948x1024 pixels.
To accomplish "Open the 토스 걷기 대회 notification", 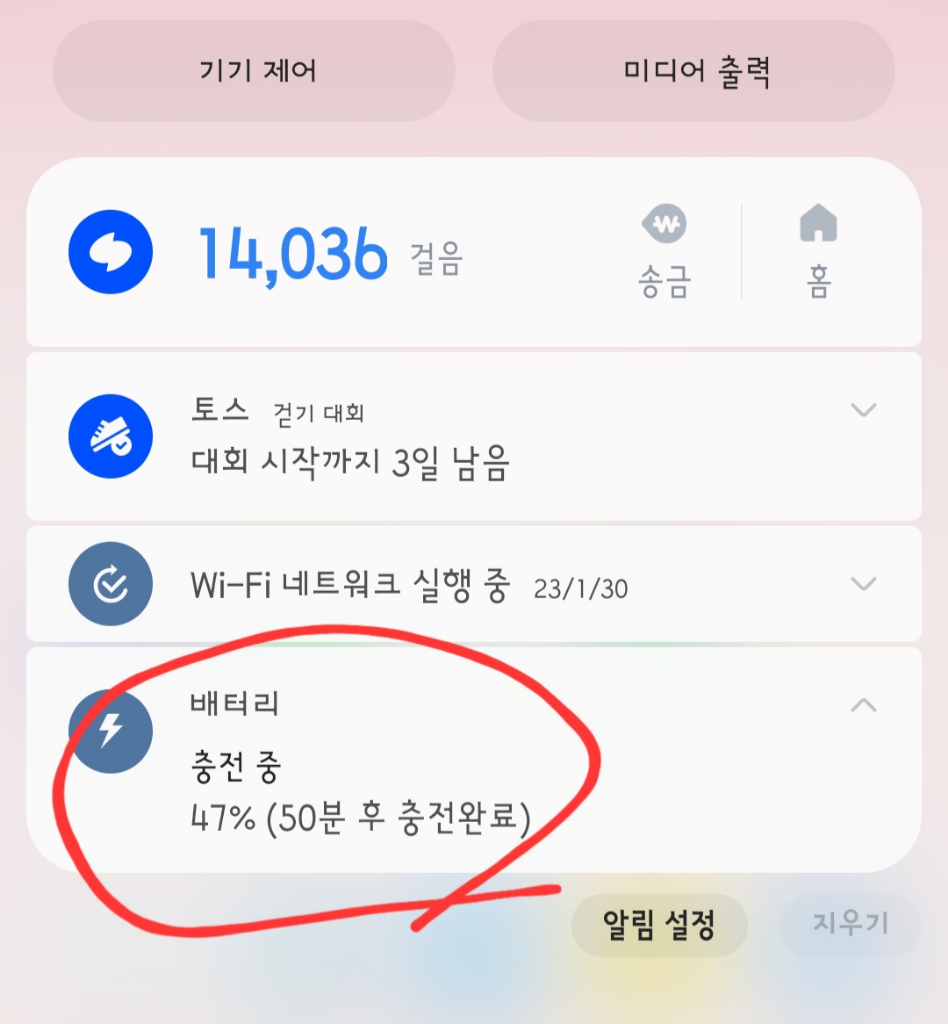I will [x=400, y=438].
